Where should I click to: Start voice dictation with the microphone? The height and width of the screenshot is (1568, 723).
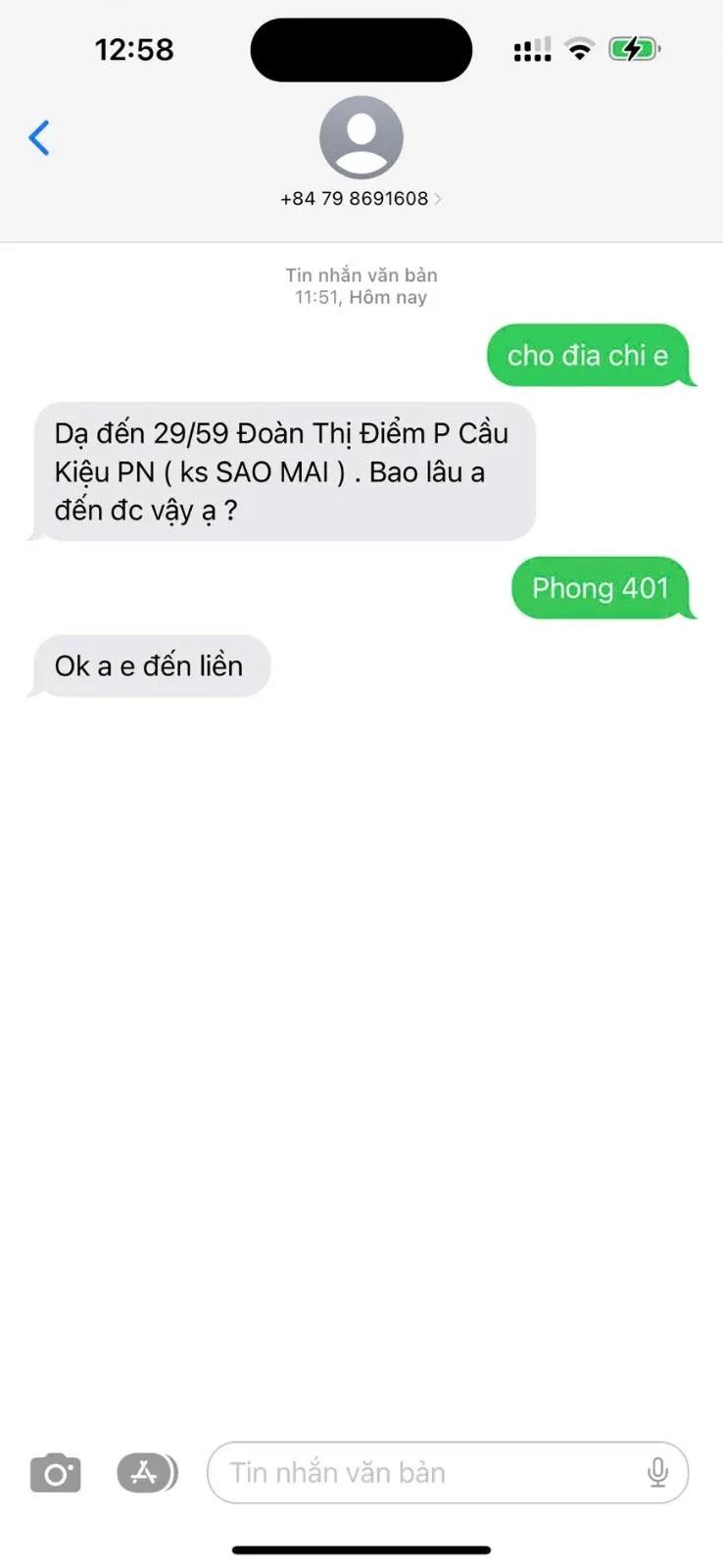(658, 1472)
